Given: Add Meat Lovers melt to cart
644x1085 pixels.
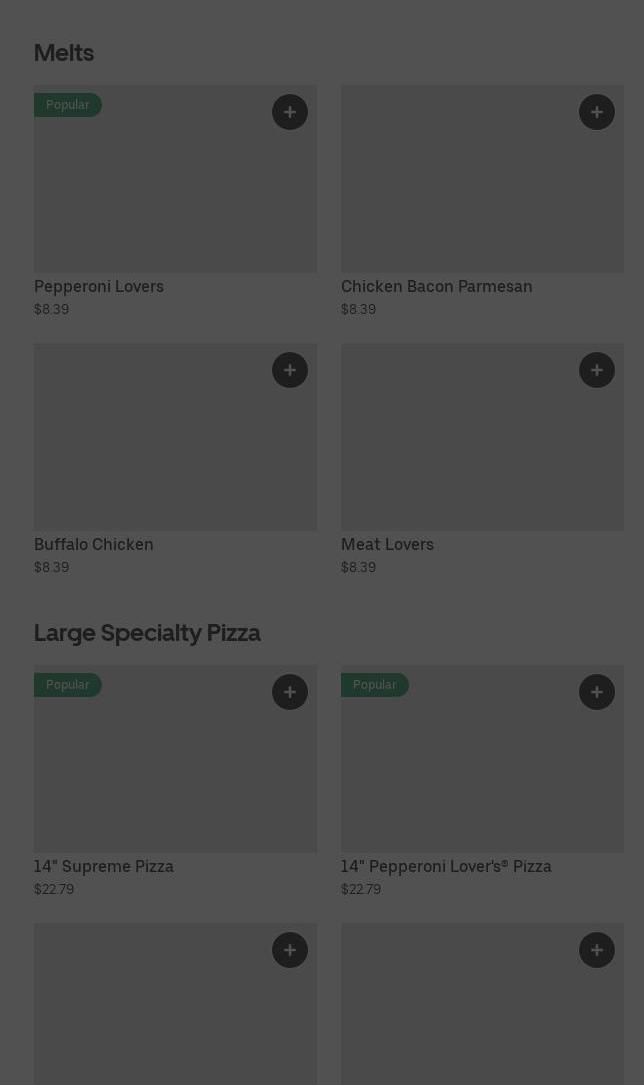Looking at the screenshot, I should coord(597,370).
